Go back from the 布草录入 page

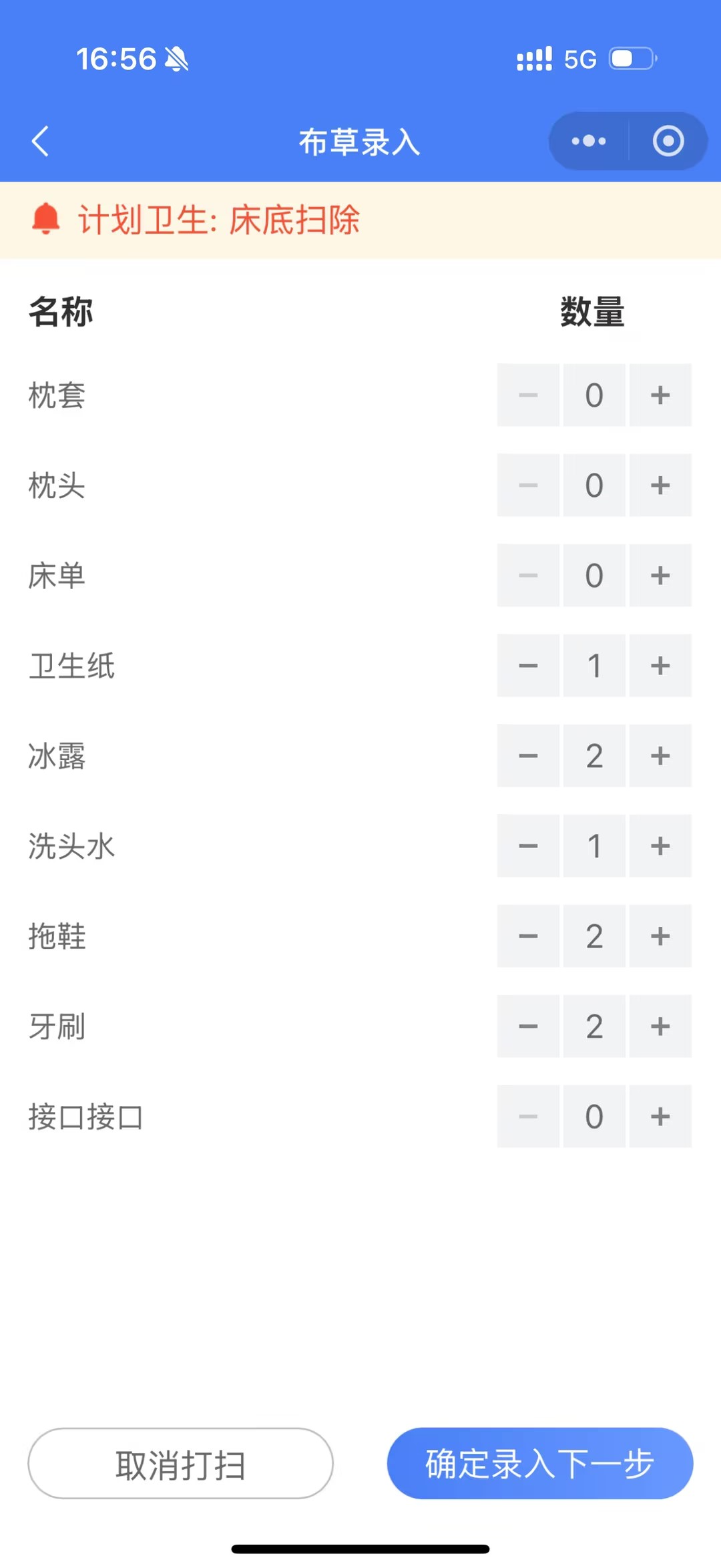pos(40,141)
